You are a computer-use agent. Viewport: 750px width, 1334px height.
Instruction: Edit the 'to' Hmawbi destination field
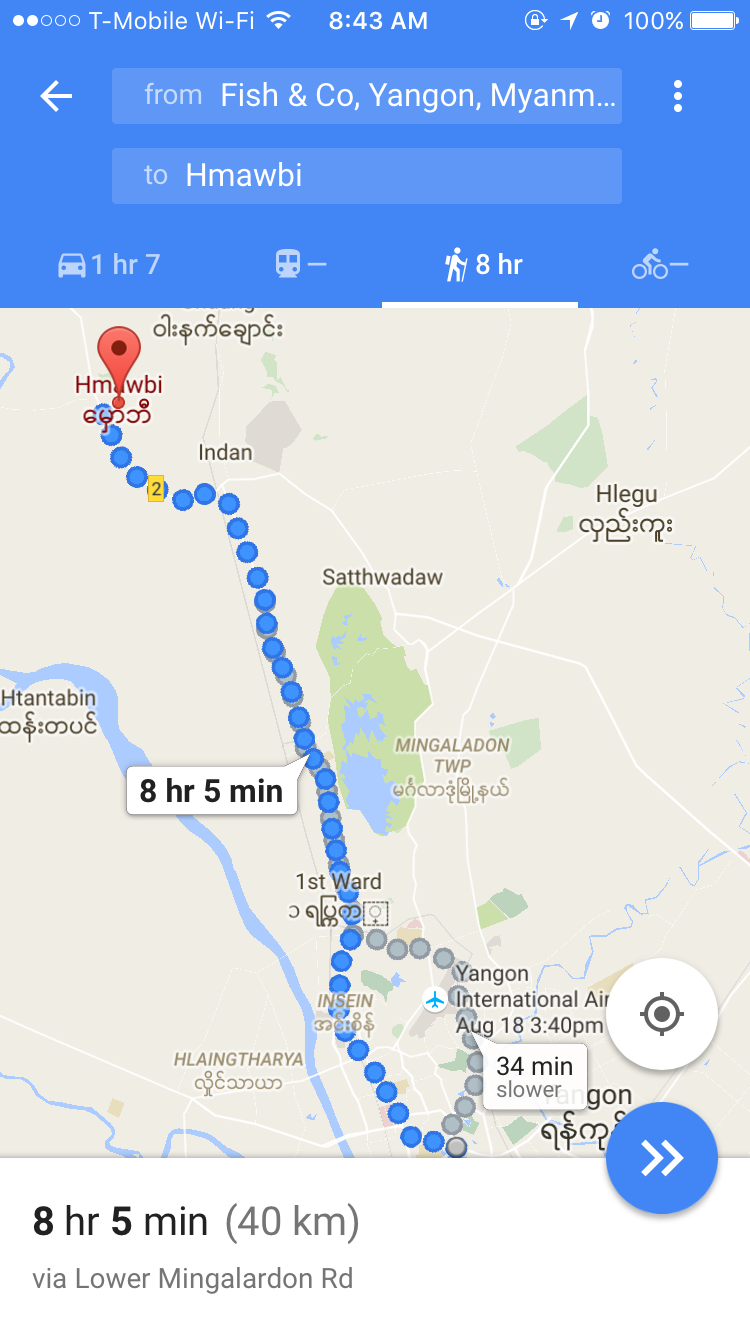(366, 176)
